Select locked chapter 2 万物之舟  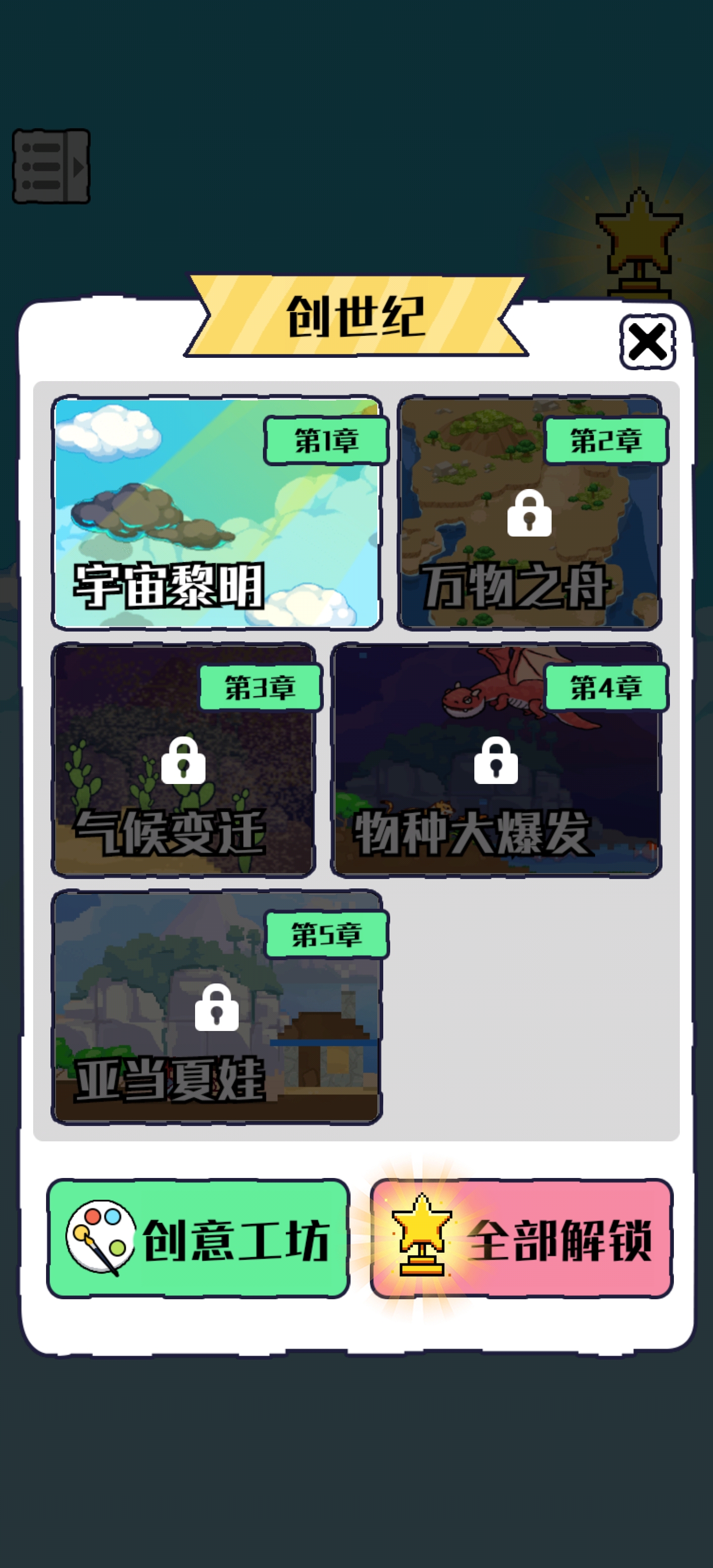(x=528, y=513)
